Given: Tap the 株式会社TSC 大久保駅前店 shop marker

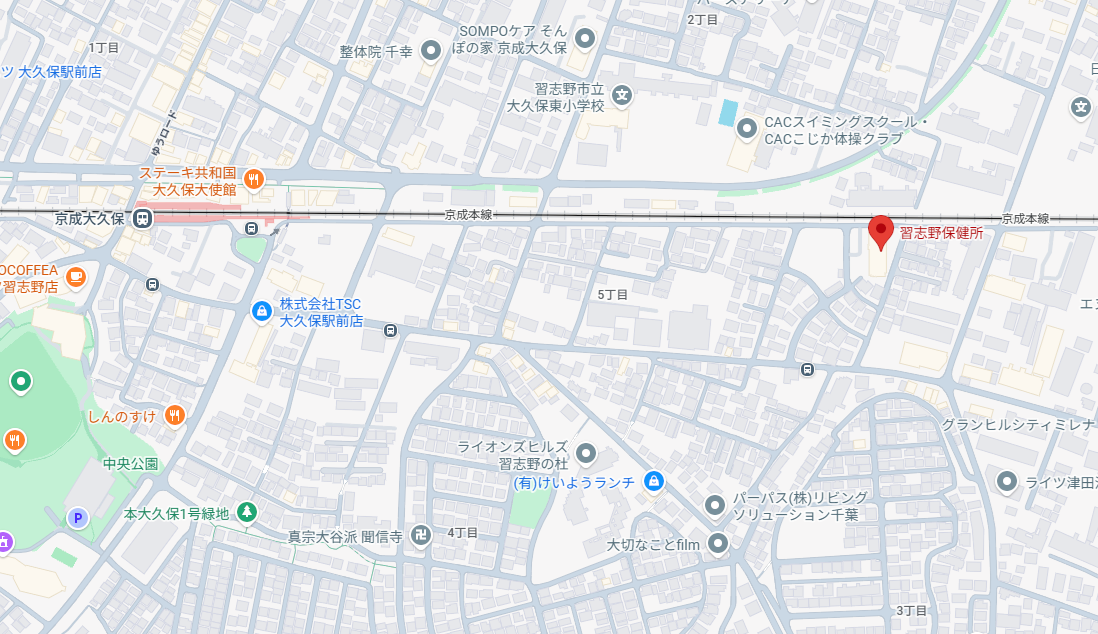Looking at the screenshot, I should [x=261, y=312].
